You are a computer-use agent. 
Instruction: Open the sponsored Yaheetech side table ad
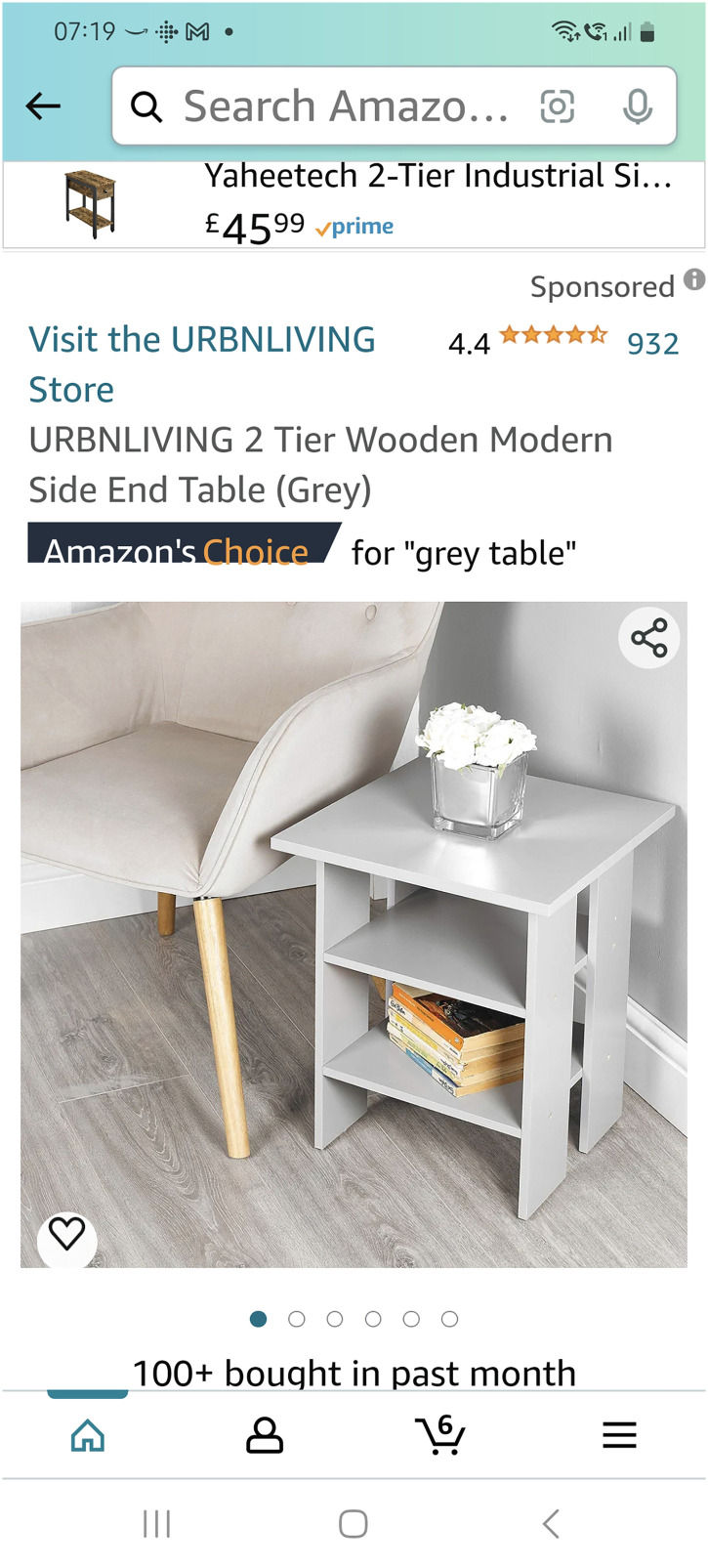[x=354, y=204]
